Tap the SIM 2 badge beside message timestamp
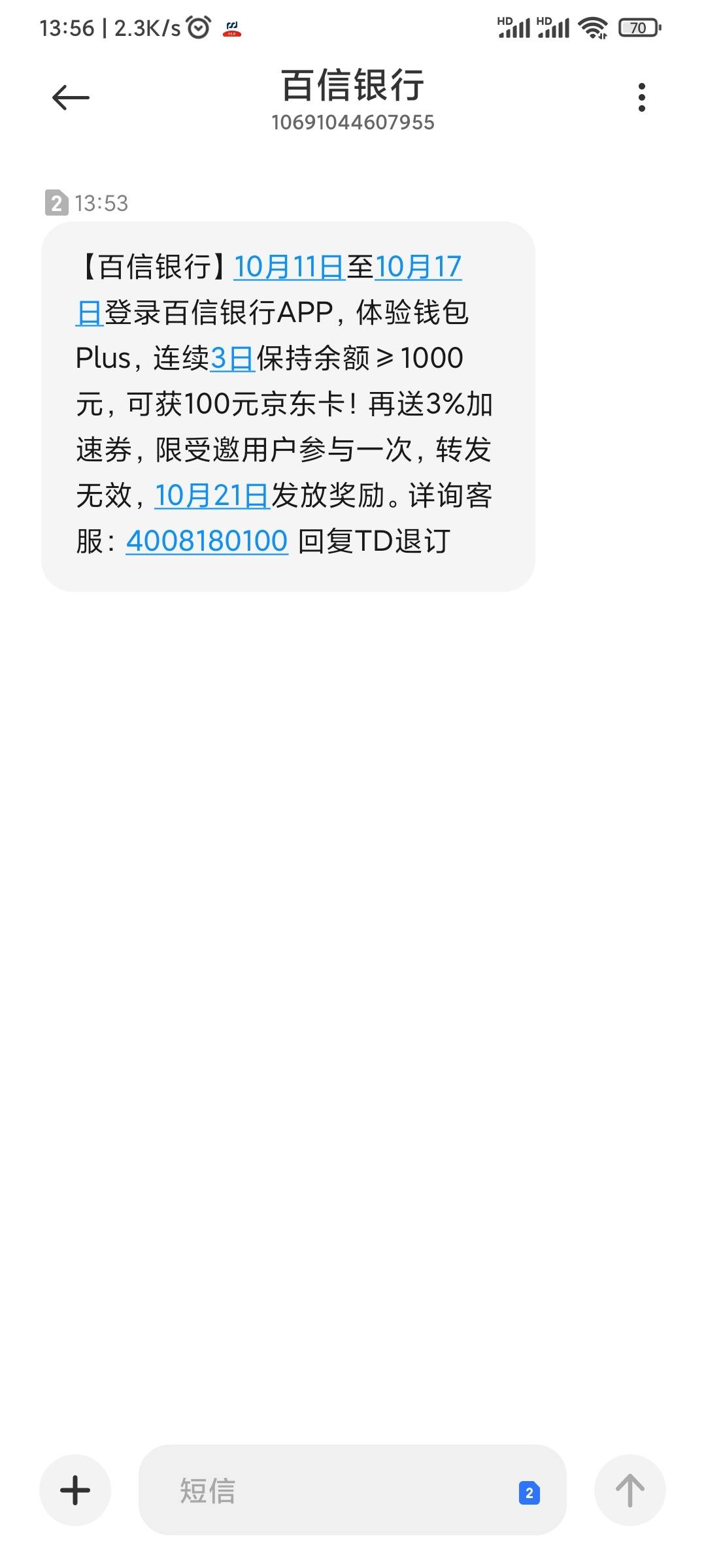This screenshot has width=706, height=1568. 58,204
